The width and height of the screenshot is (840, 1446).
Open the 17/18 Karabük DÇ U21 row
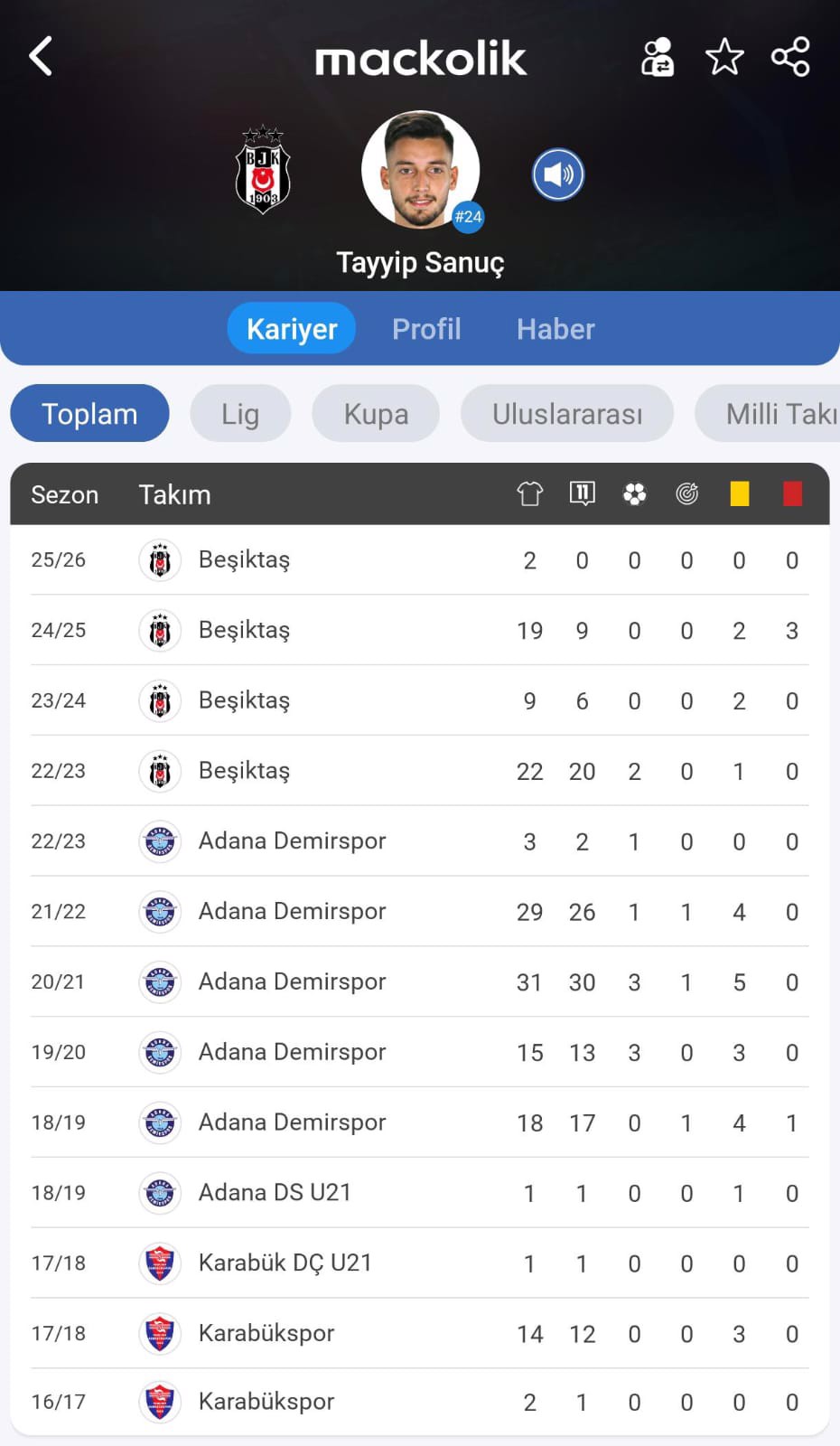pyautogui.click(x=420, y=1263)
